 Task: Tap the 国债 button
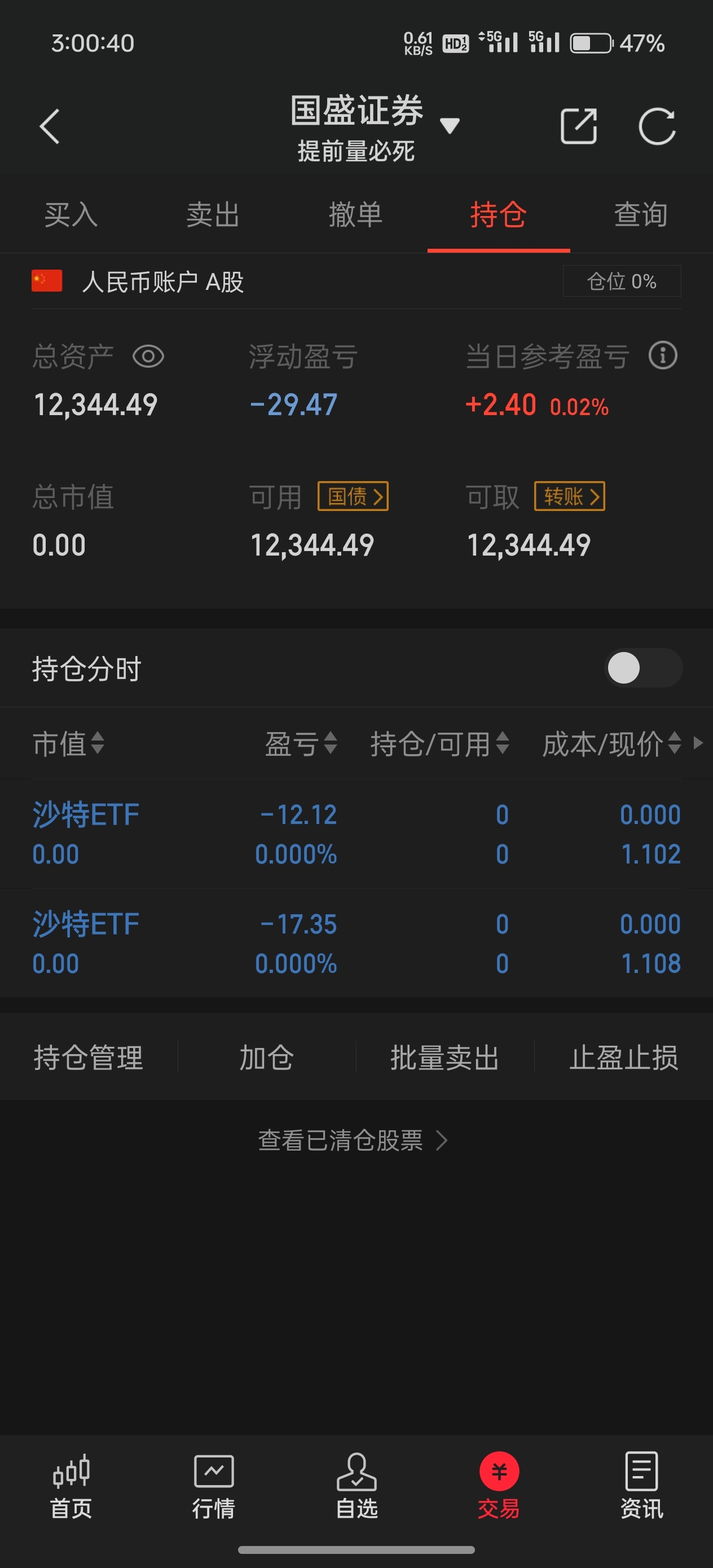pos(353,497)
